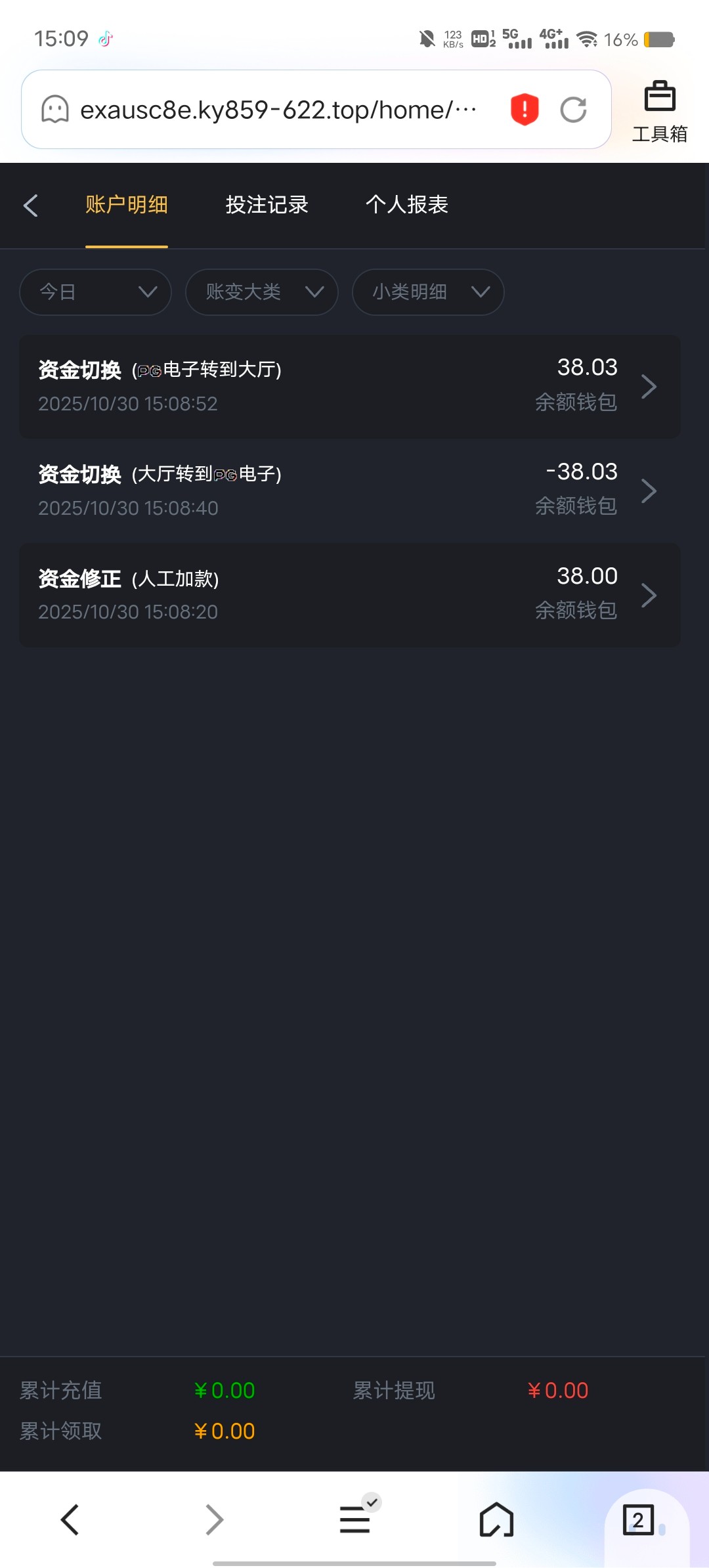The image size is (709, 1568).
Task: Expand the 今日 date dropdown
Action: click(x=96, y=292)
